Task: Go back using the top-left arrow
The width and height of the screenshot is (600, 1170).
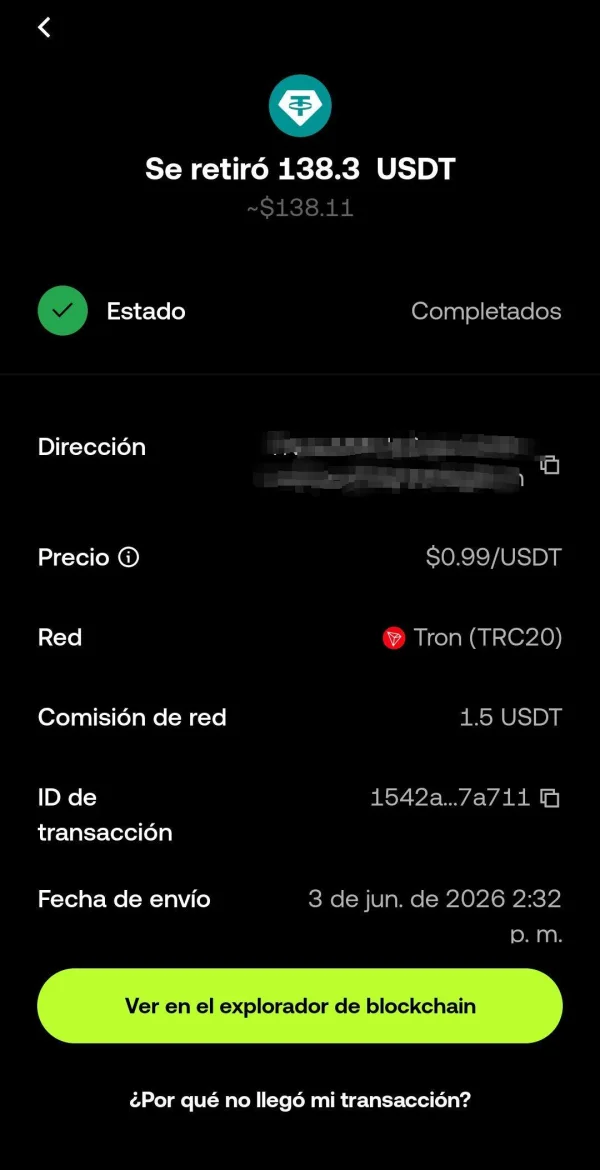Action: pyautogui.click(x=44, y=28)
